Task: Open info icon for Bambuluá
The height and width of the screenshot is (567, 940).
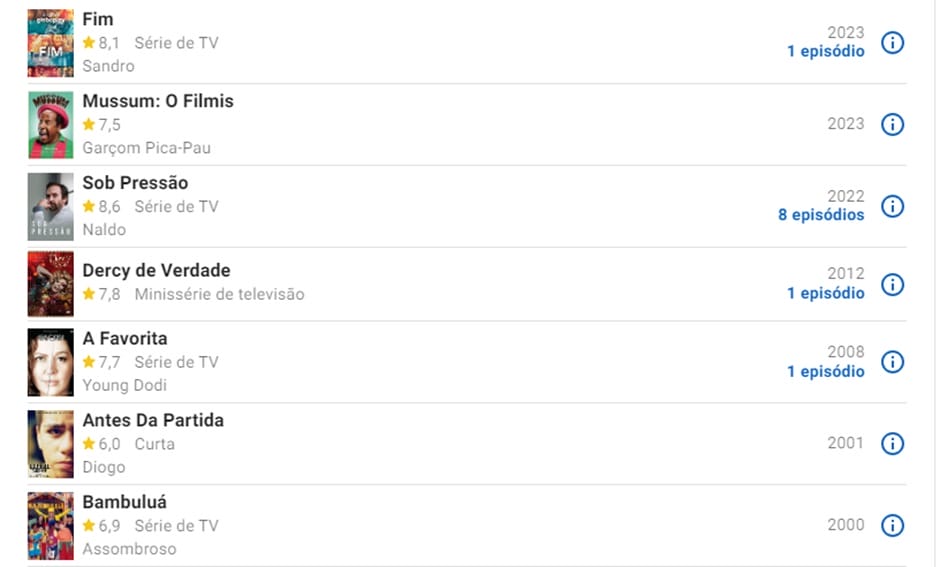Action: [892, 526]
